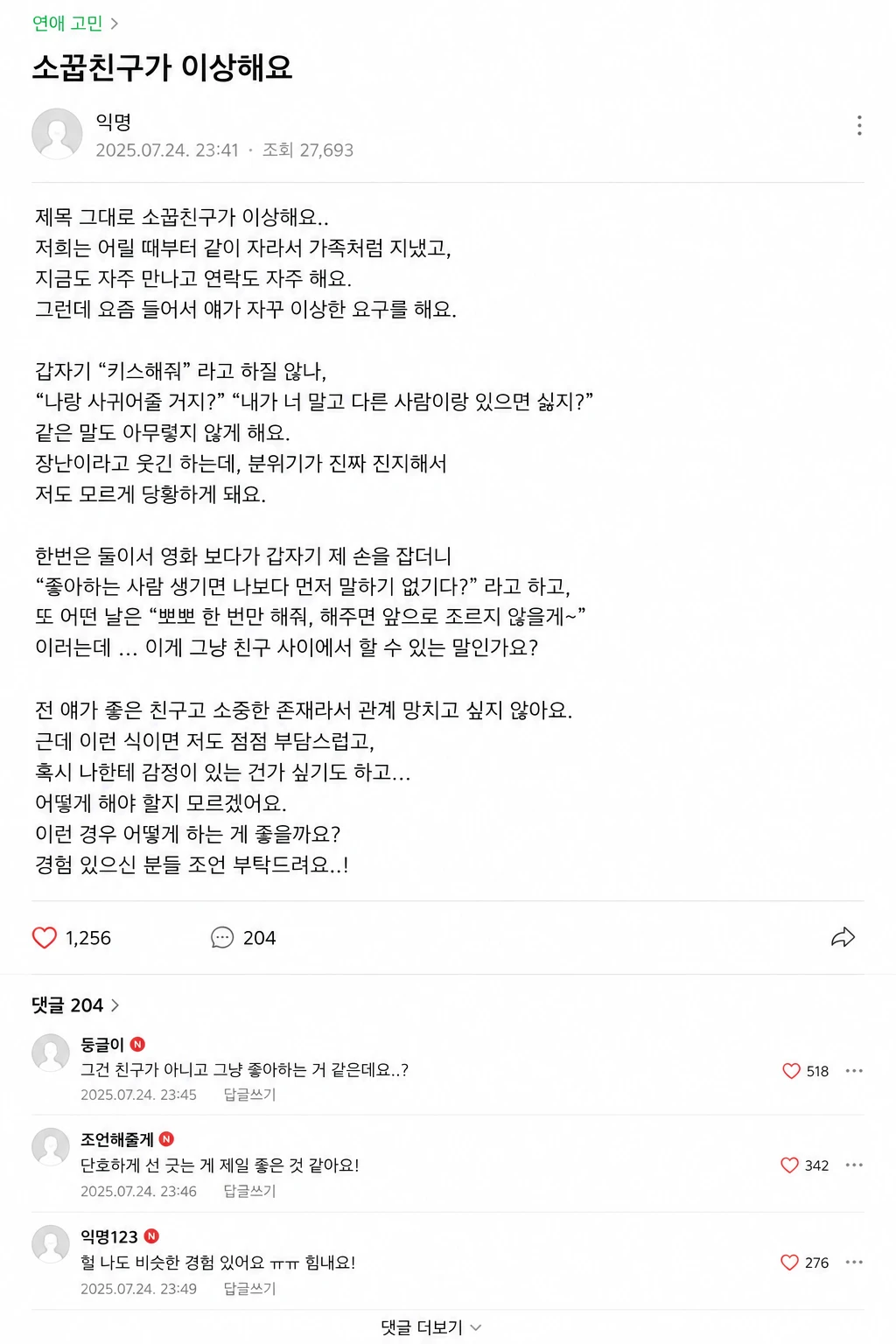This screenshot has height=1344, width=896.
Task: Like 익명123's comment
Action: (789, 1263)
